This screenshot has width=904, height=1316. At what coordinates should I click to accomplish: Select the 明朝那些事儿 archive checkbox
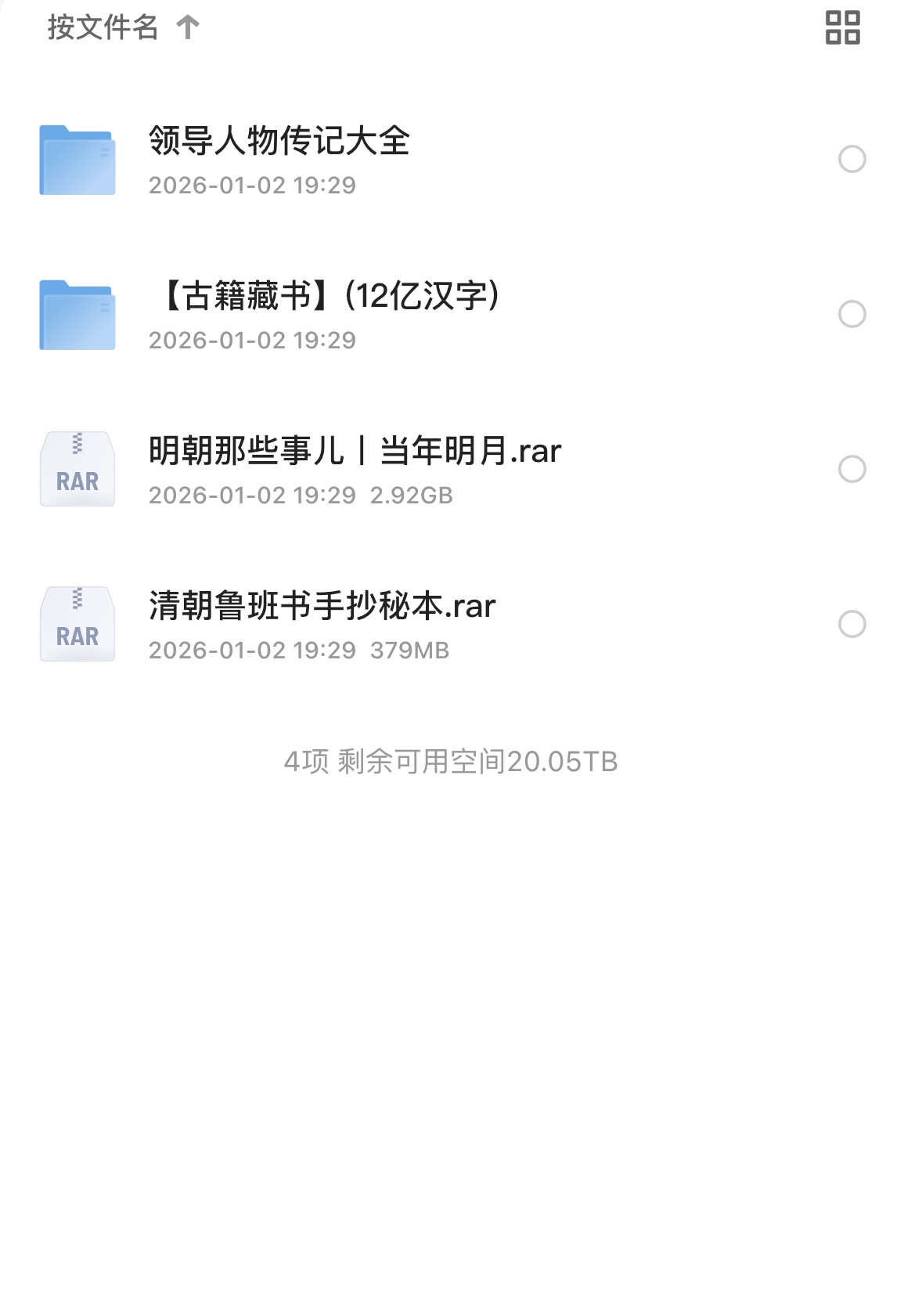click(x=852, y=469)
